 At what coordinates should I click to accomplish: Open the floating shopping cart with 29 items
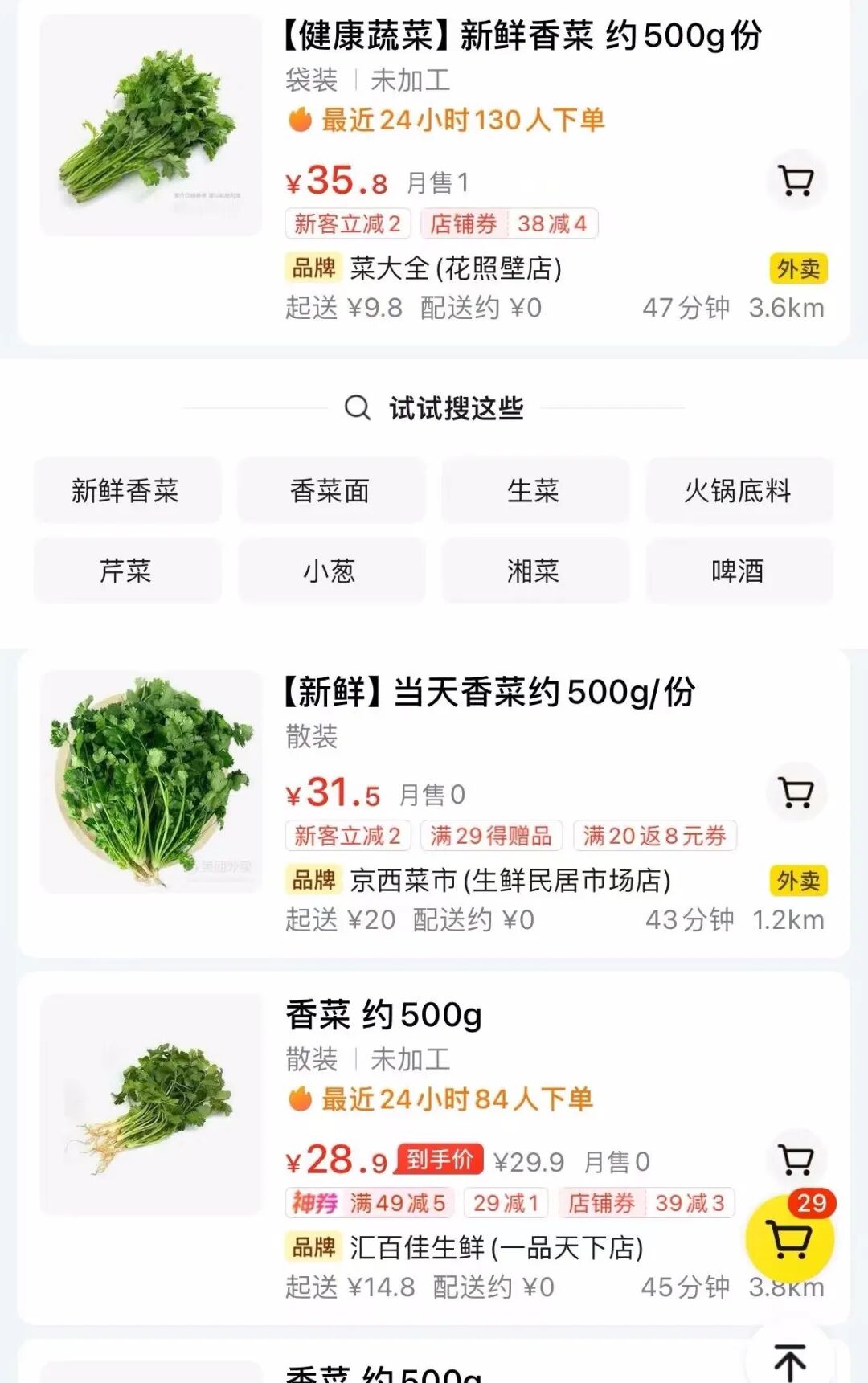pyautogui.click(x=789, y=1238)
